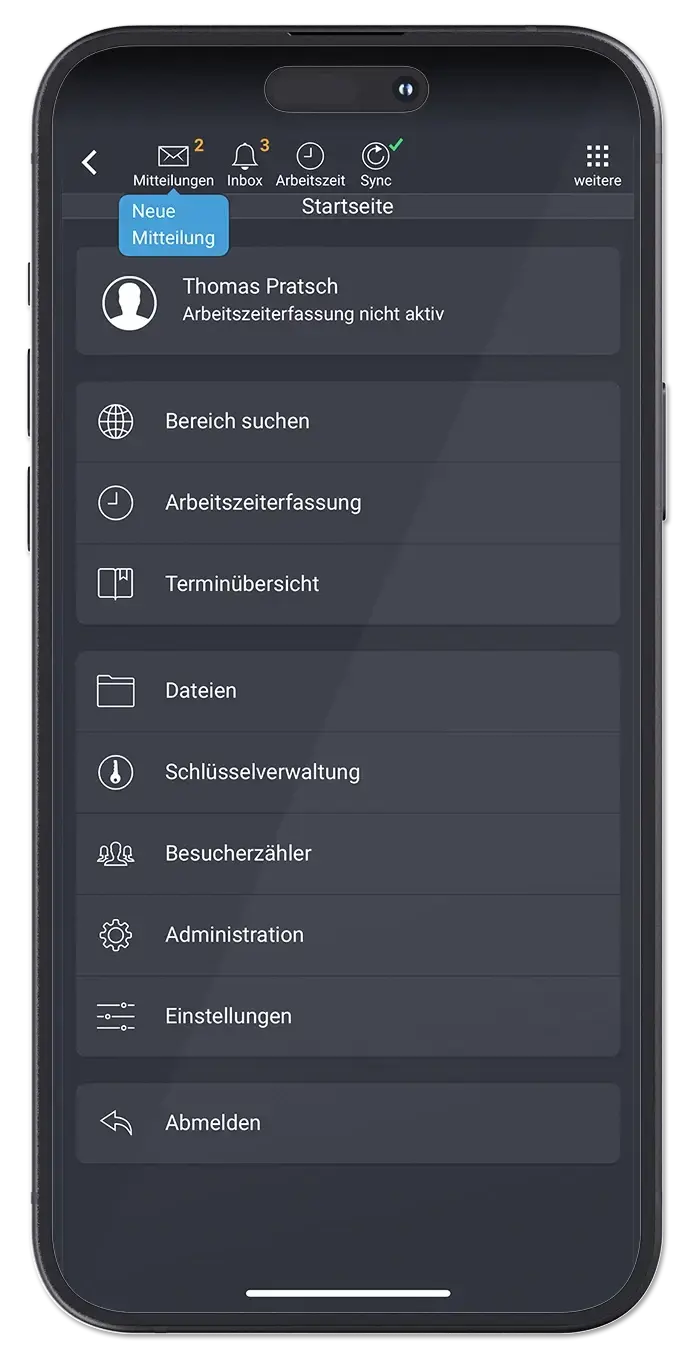Go back using the arrow icon
The image size is (700, 1369).
(x=90, y=162)
